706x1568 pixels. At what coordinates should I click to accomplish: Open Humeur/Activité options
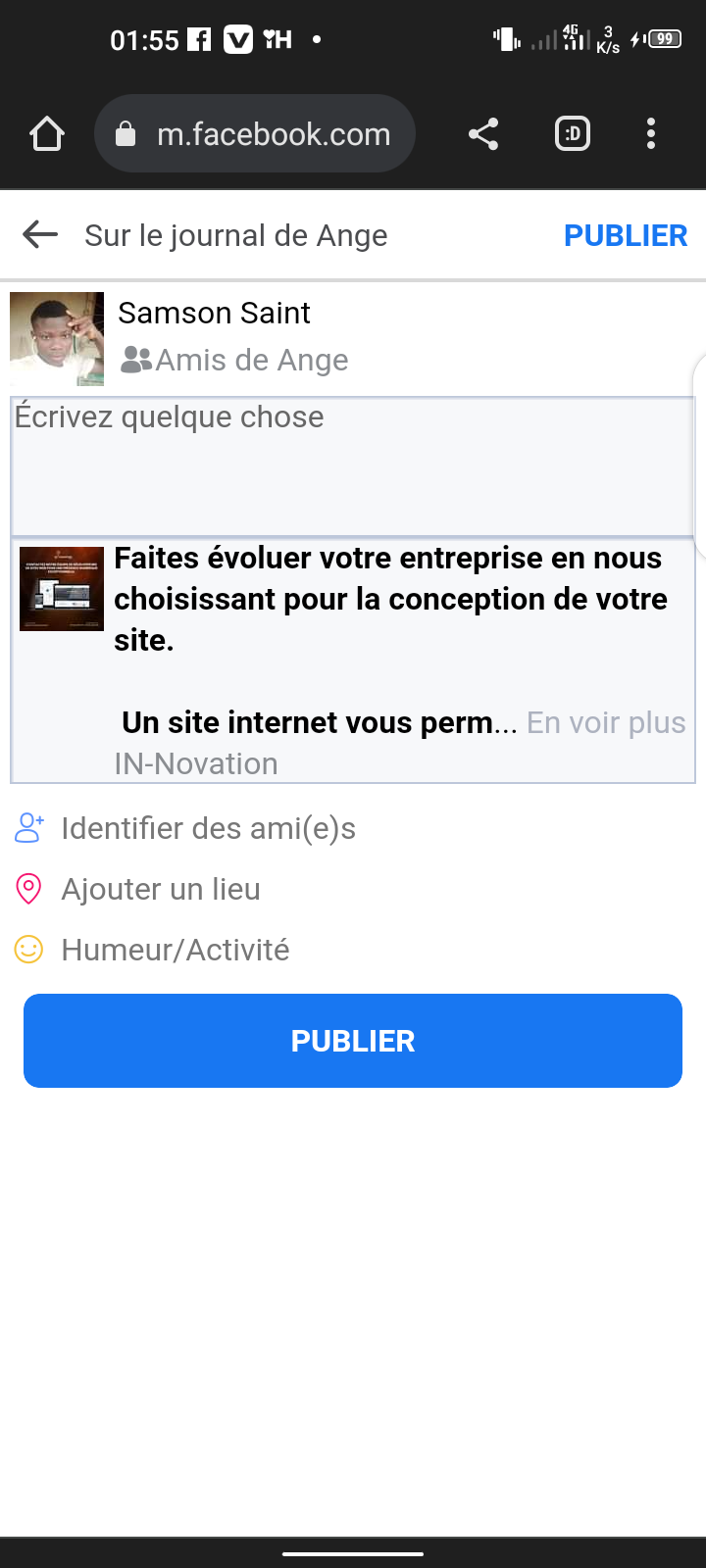point(175,950)
